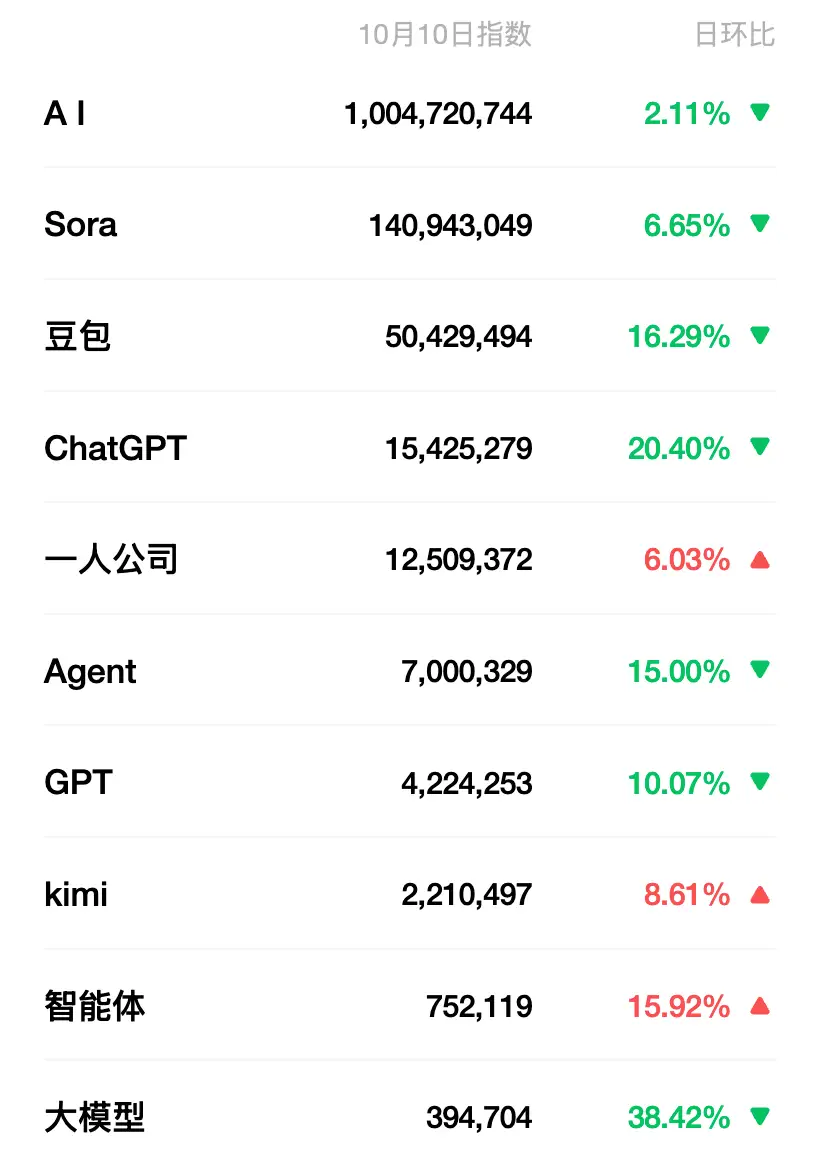Click kimi's red rise indicator

coord(758,896)
